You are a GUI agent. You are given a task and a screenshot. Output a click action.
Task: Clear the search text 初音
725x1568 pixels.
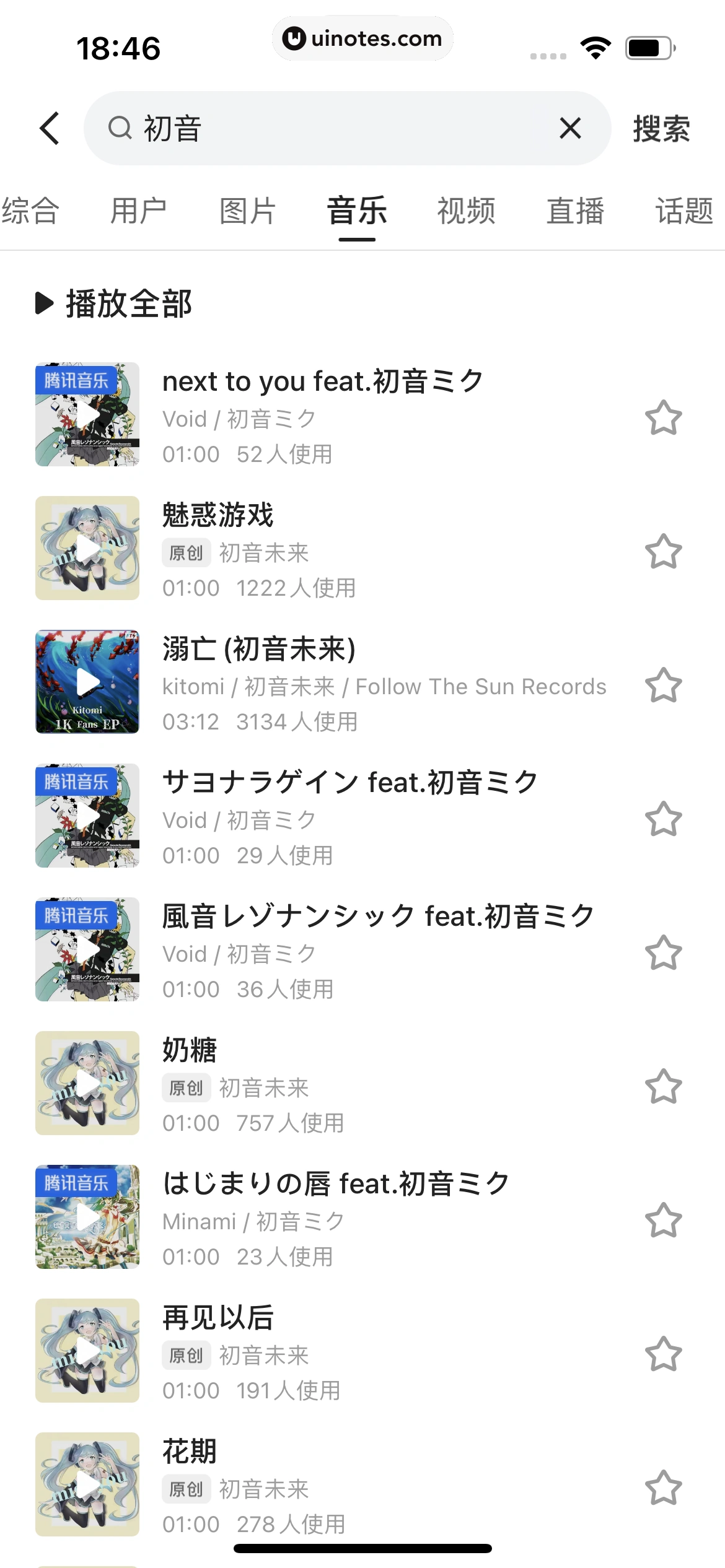point(570,128)
